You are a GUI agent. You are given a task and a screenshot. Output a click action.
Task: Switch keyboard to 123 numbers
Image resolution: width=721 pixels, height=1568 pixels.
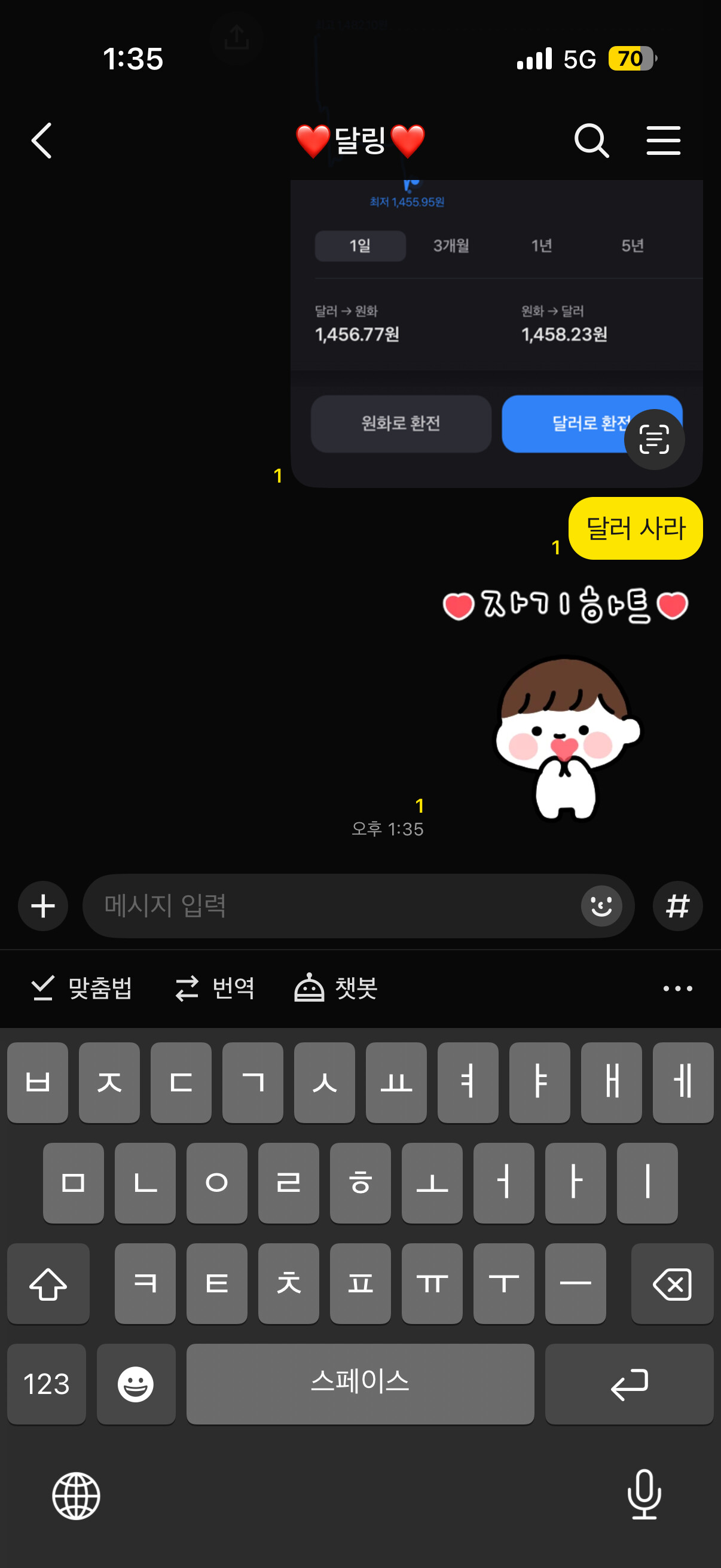pos(47,1384)
